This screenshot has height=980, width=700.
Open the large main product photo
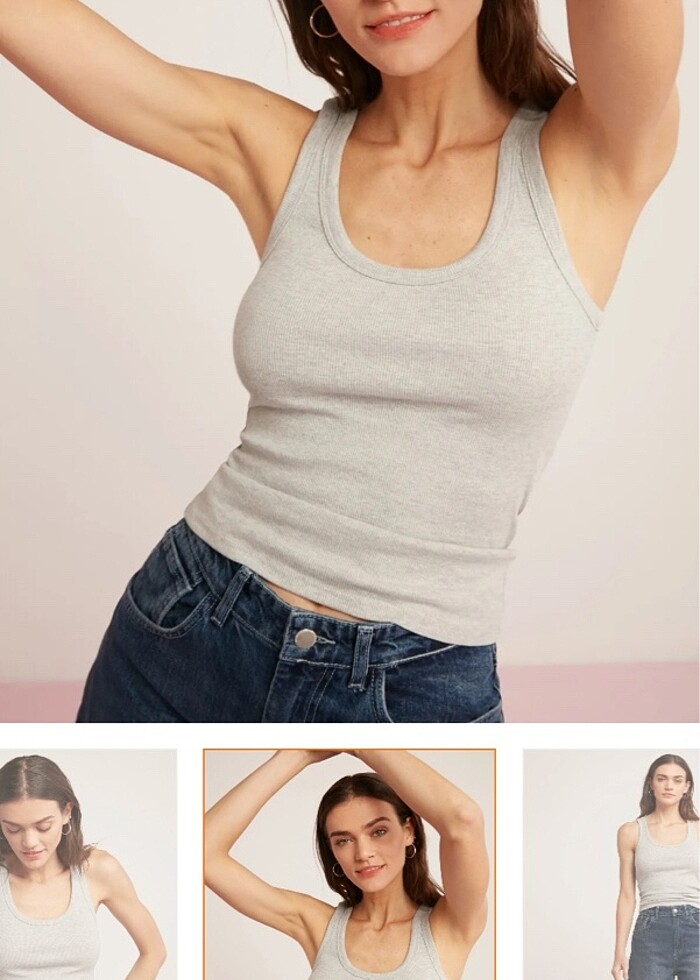pos(350,360)
